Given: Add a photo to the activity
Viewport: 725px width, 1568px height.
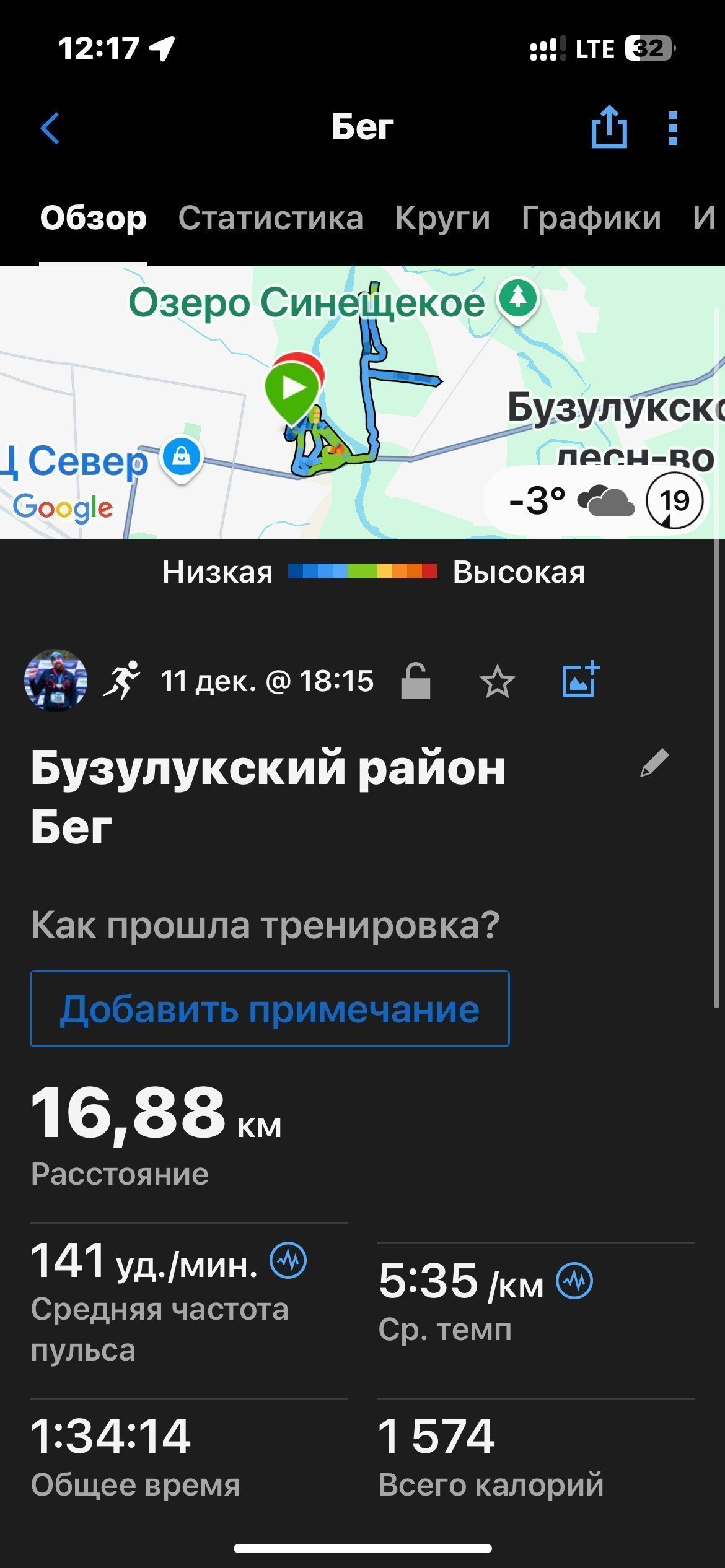Looking at the screenshot, I should click(x=580, y=680).
